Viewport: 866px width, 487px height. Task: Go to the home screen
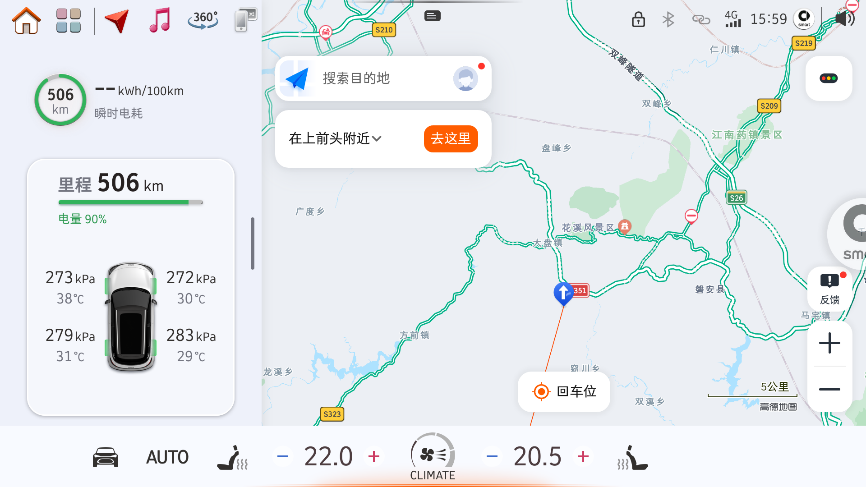(x=26, y=20)
